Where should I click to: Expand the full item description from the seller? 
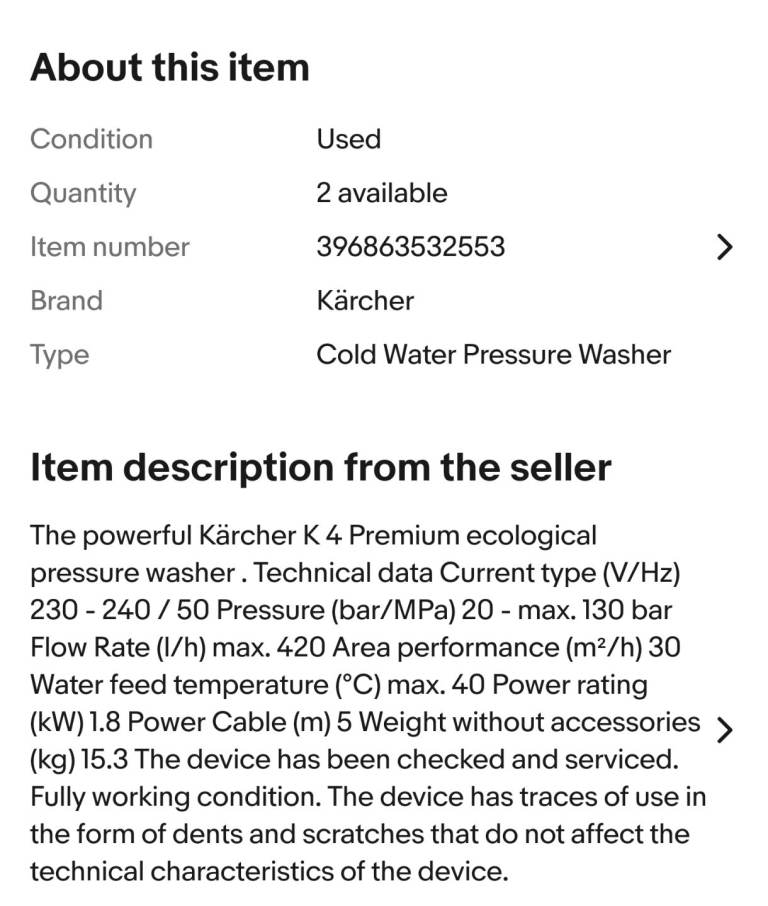[x=726, y=731]
